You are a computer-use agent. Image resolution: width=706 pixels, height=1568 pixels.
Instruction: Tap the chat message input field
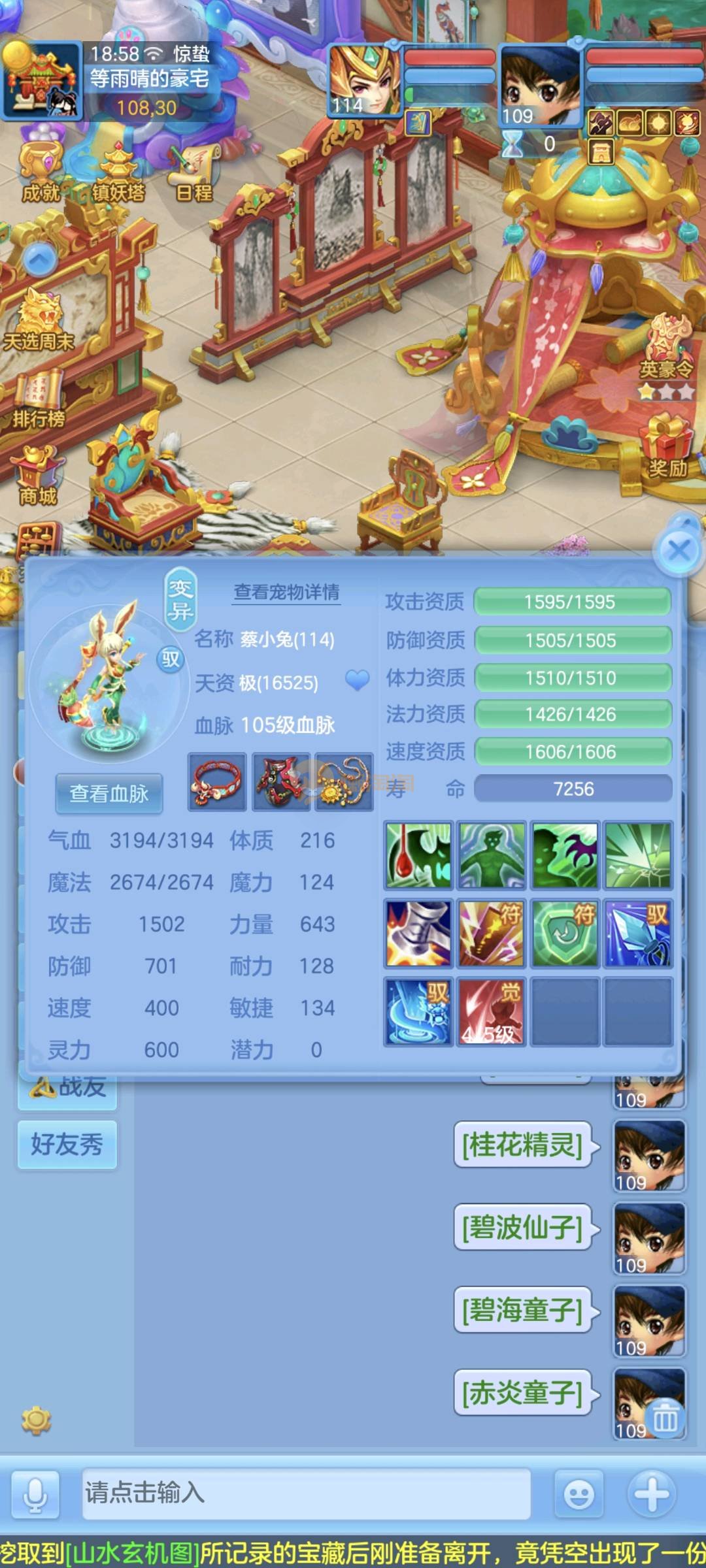306,1494
